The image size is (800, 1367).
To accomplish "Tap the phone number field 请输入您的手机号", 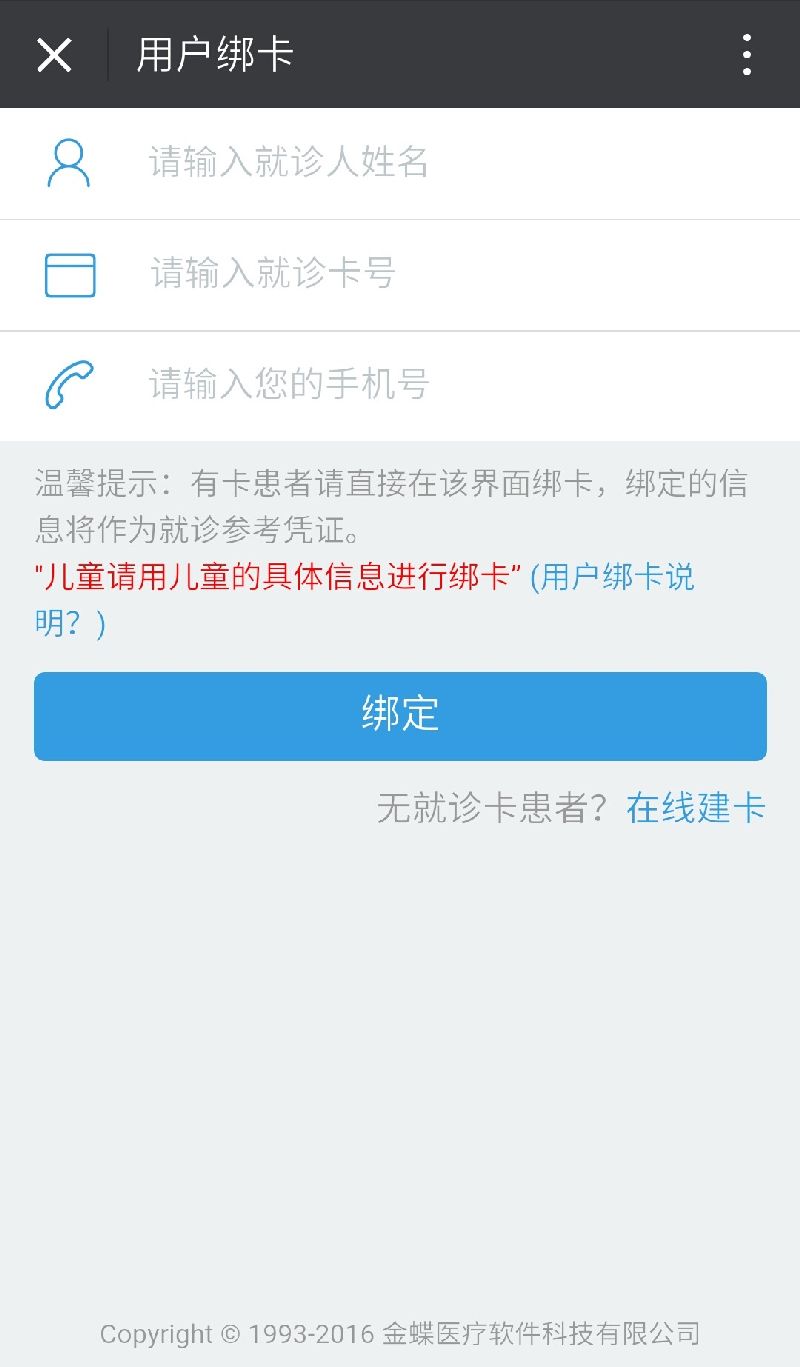I will point(400,386).
